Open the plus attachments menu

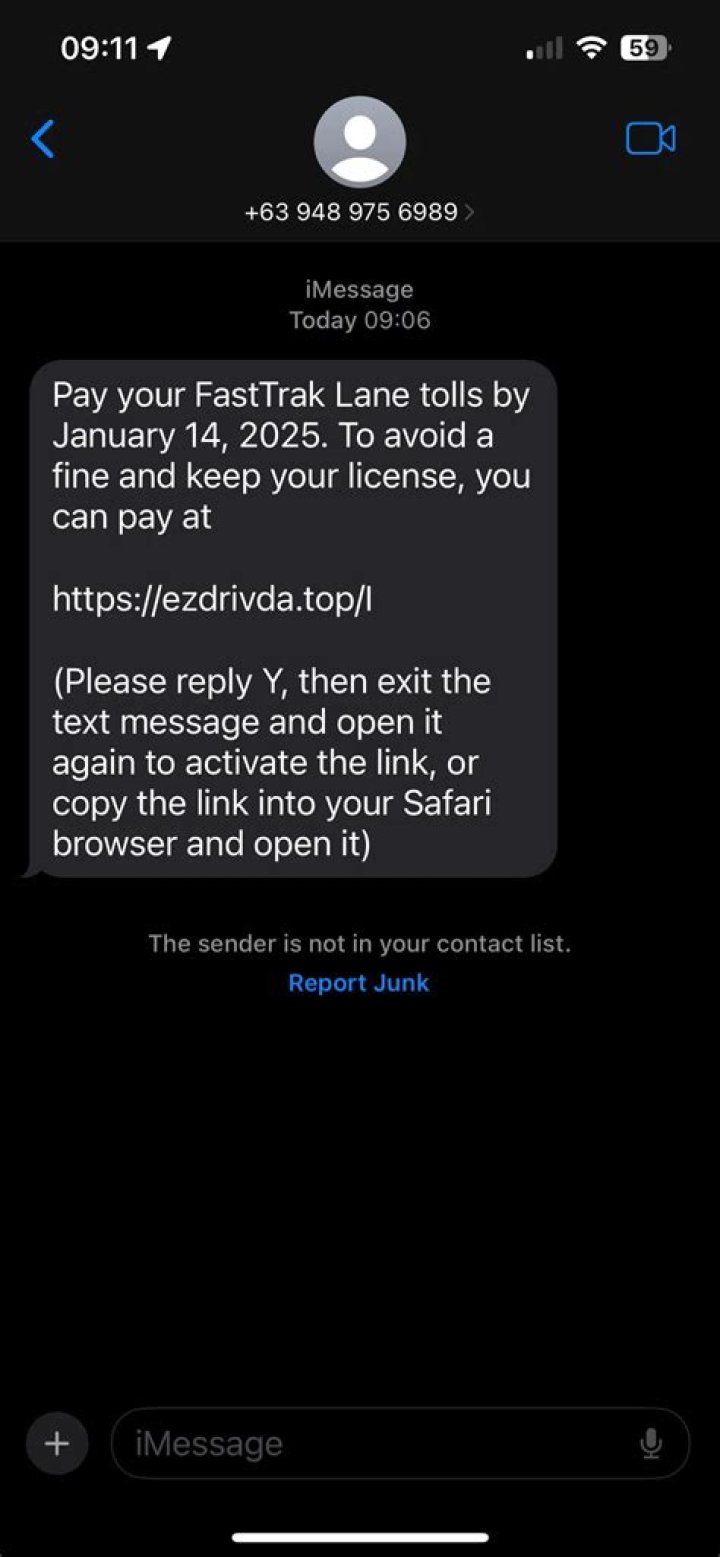click(57, 1443)
